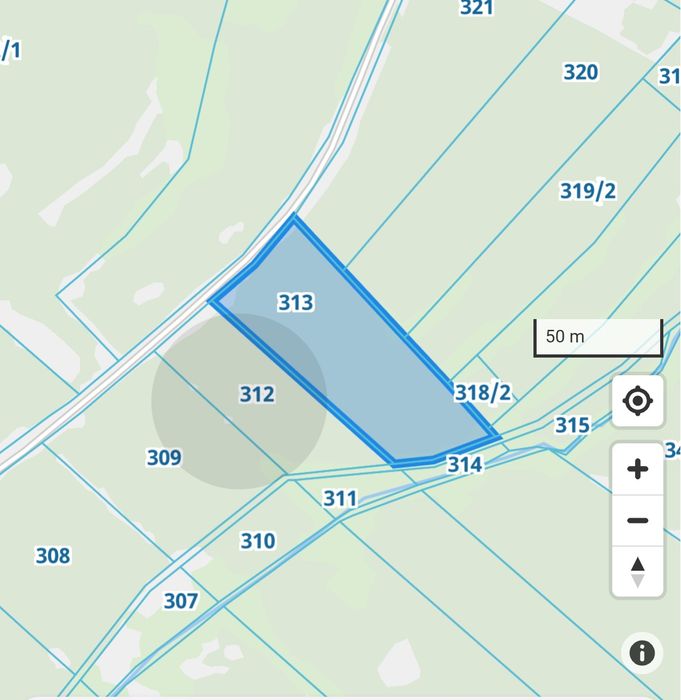Zoom out with the minus button

pos(637,520)
